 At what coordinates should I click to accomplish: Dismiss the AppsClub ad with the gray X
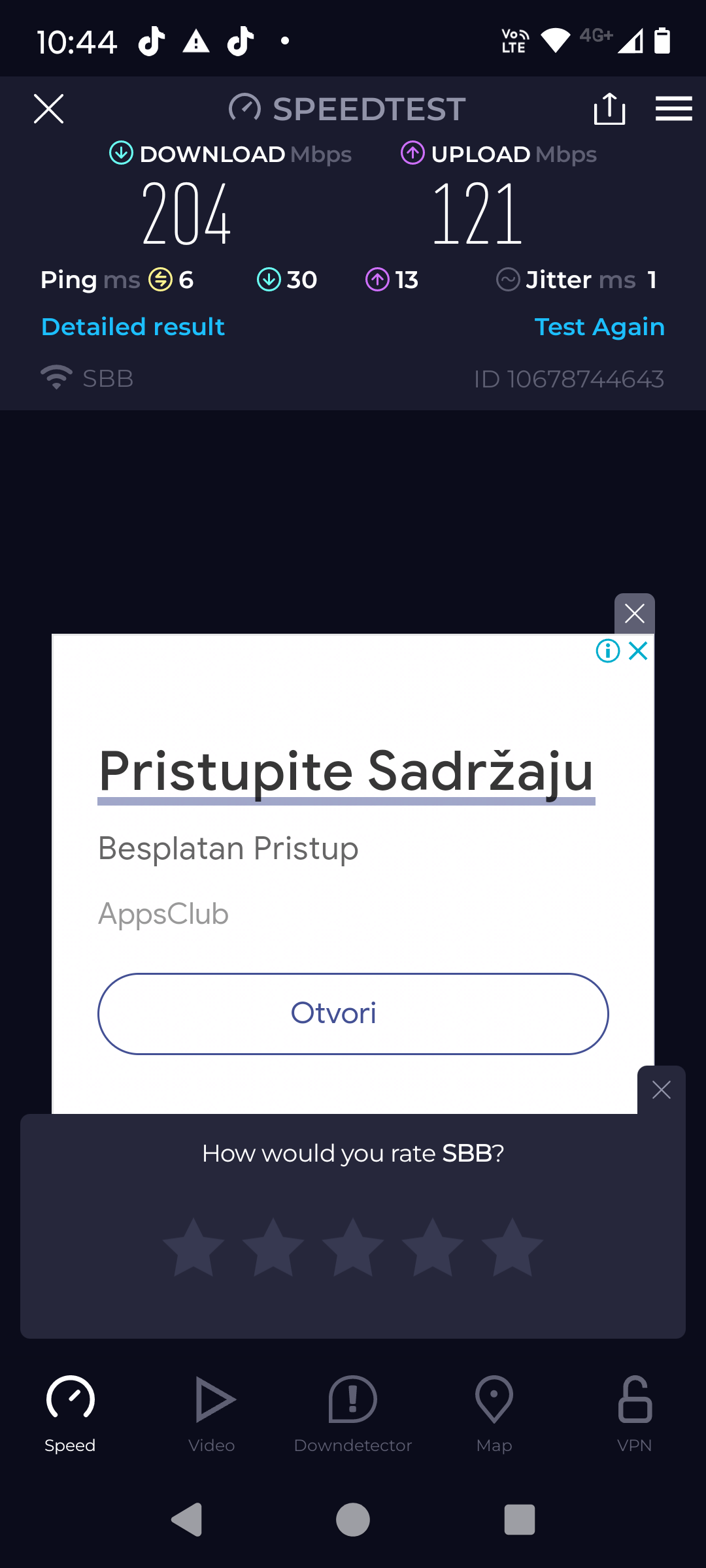(x=634, y=613)
